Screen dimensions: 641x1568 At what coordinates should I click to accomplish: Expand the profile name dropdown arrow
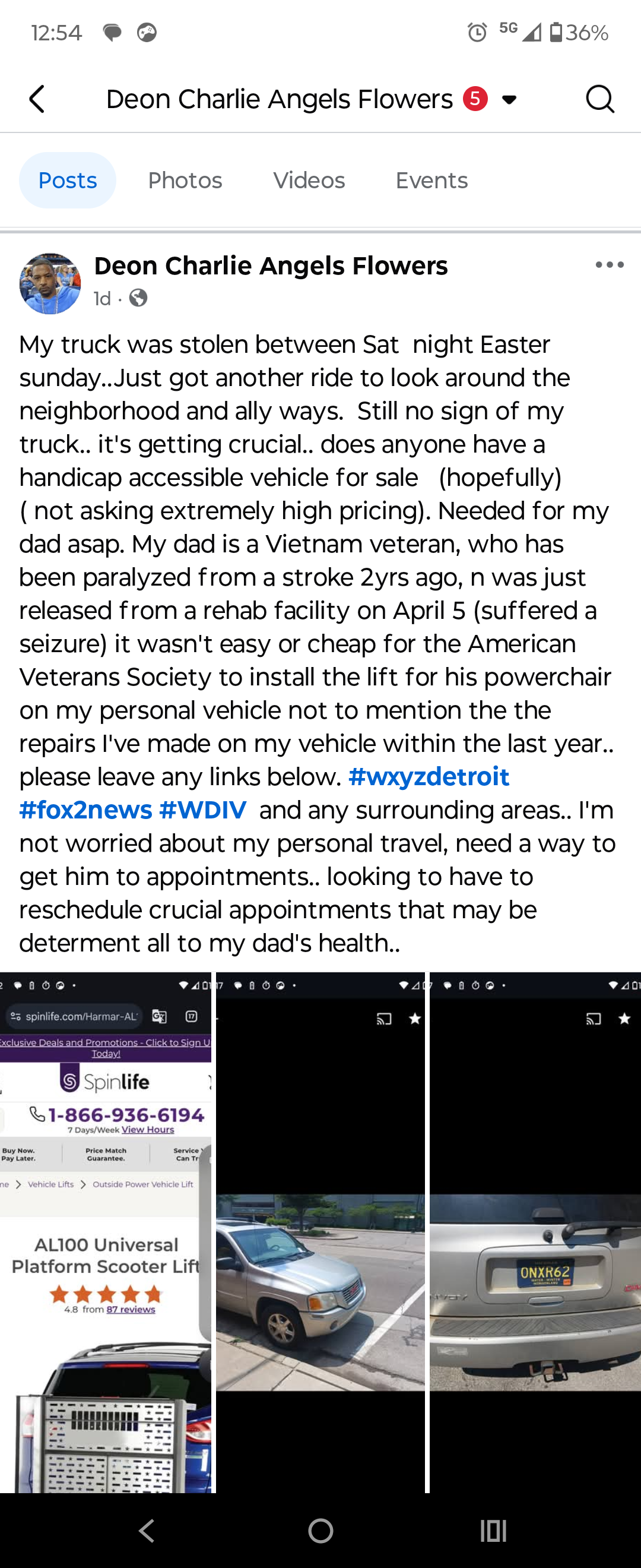pos(509,100)
